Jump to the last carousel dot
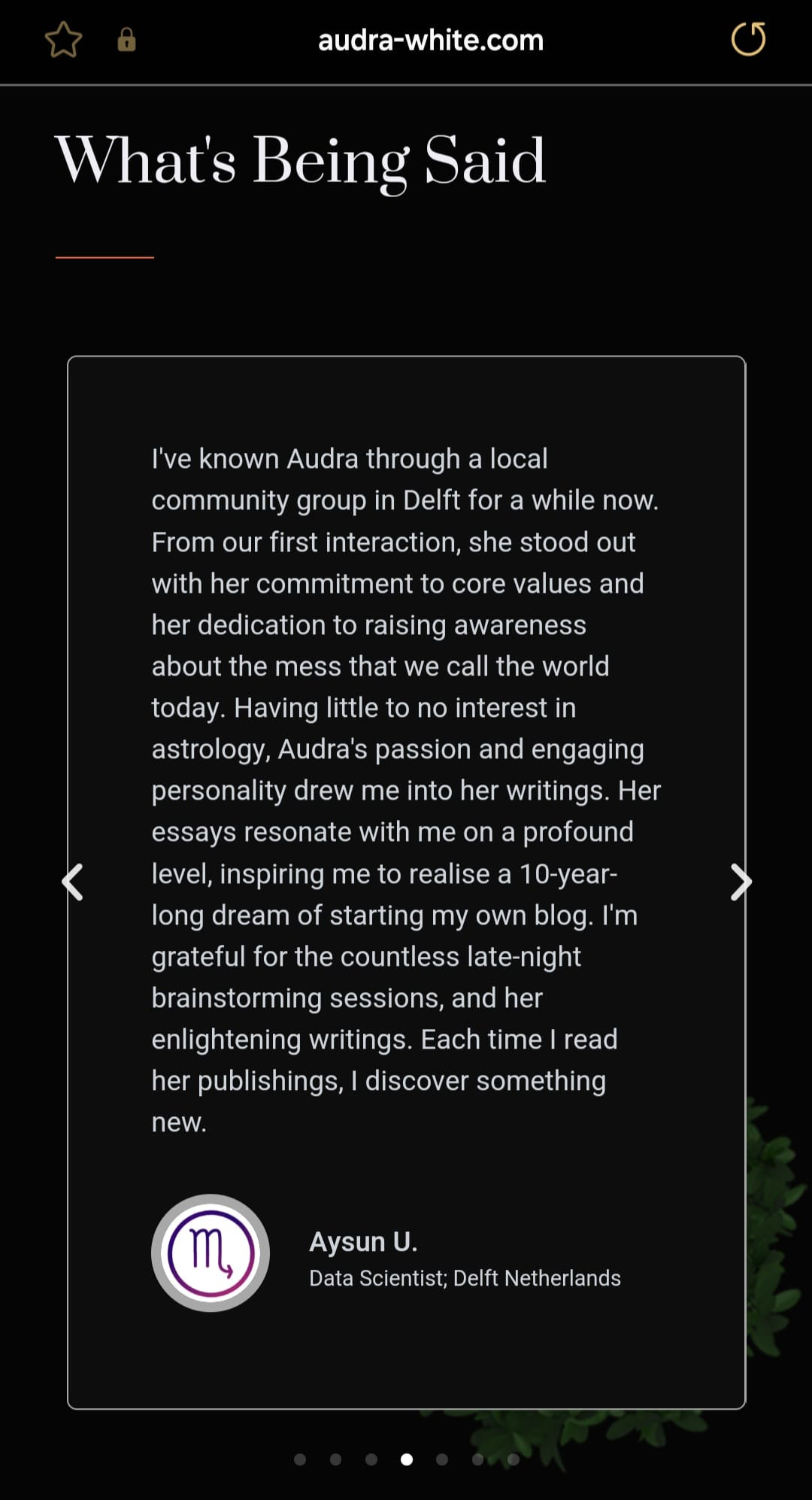 coord(514,1459)
